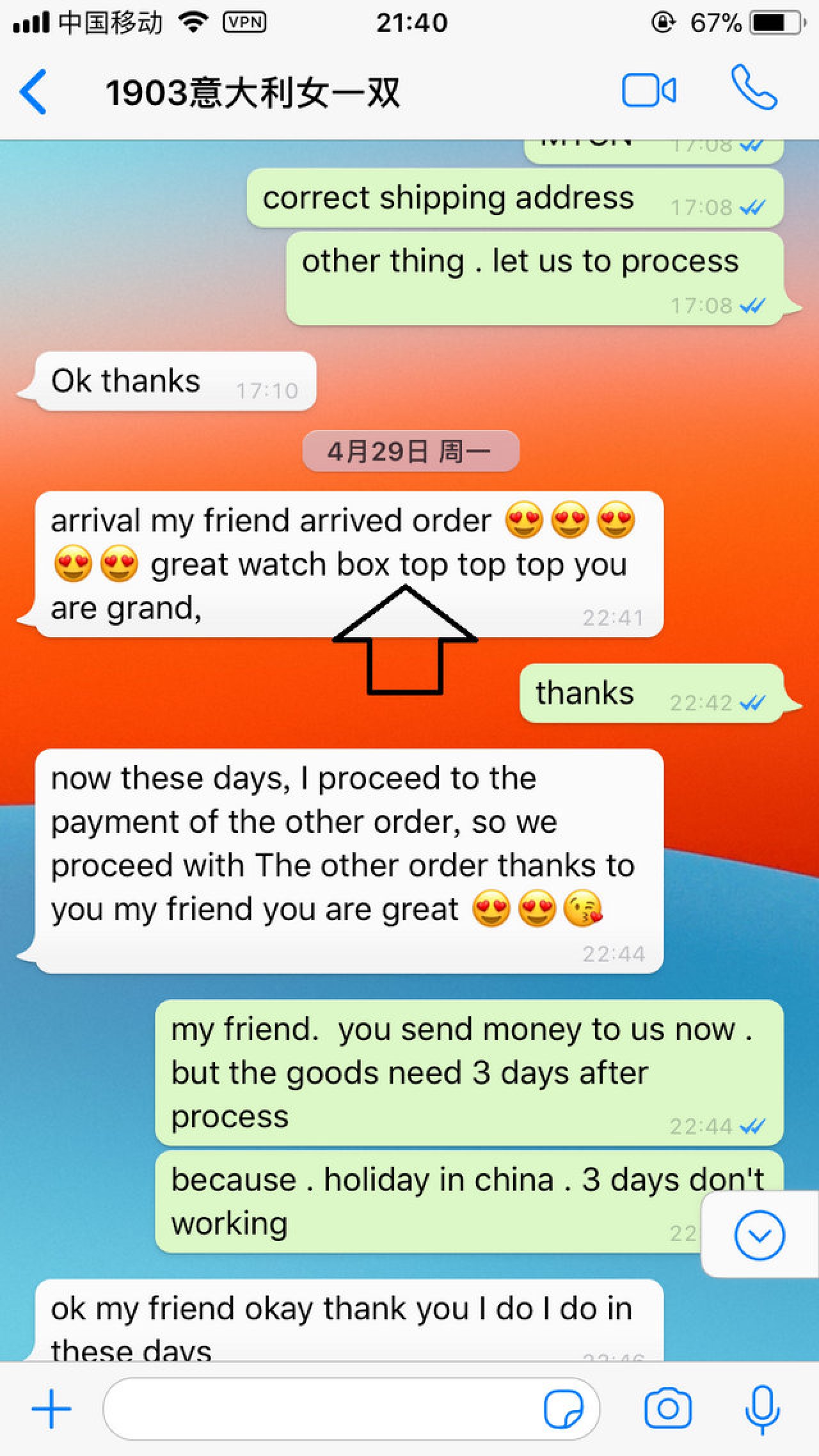Jump to the latest messages

click(x=759, y=1235)
